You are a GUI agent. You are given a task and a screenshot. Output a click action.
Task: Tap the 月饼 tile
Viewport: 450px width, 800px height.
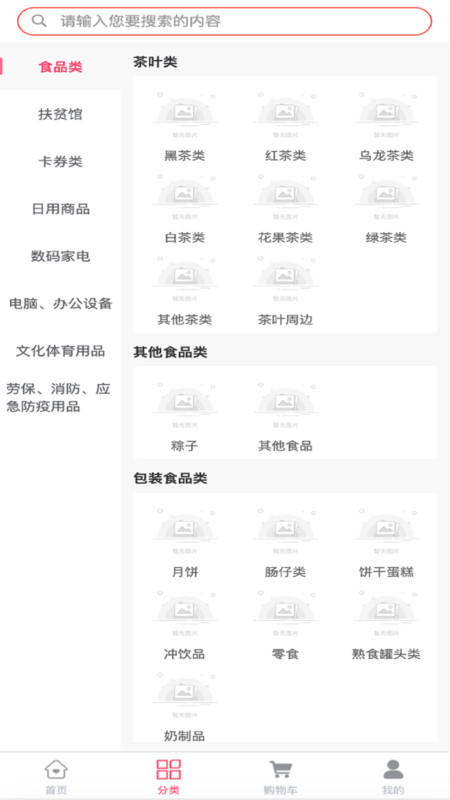[x=184, y=543]
